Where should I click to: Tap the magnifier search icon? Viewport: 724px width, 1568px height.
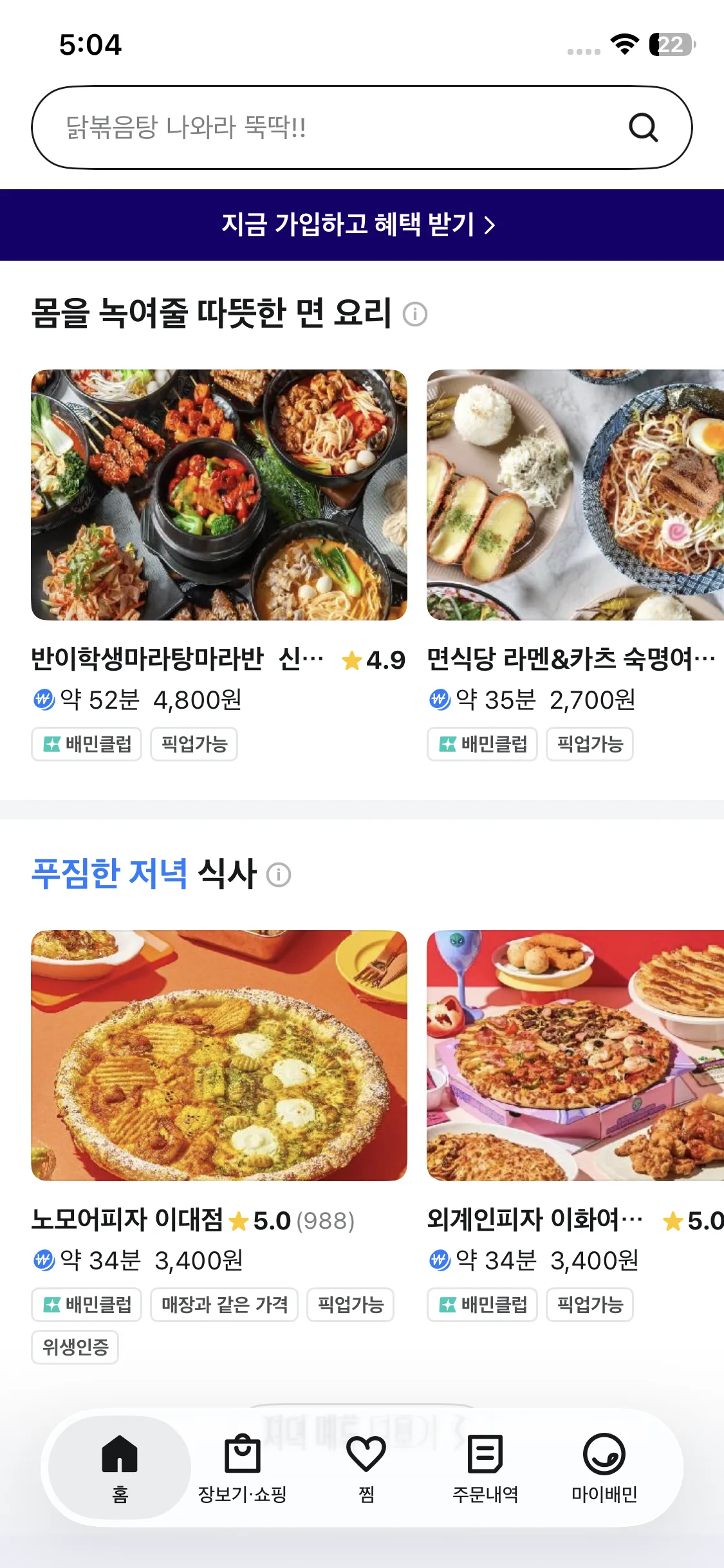click(643, 127)
